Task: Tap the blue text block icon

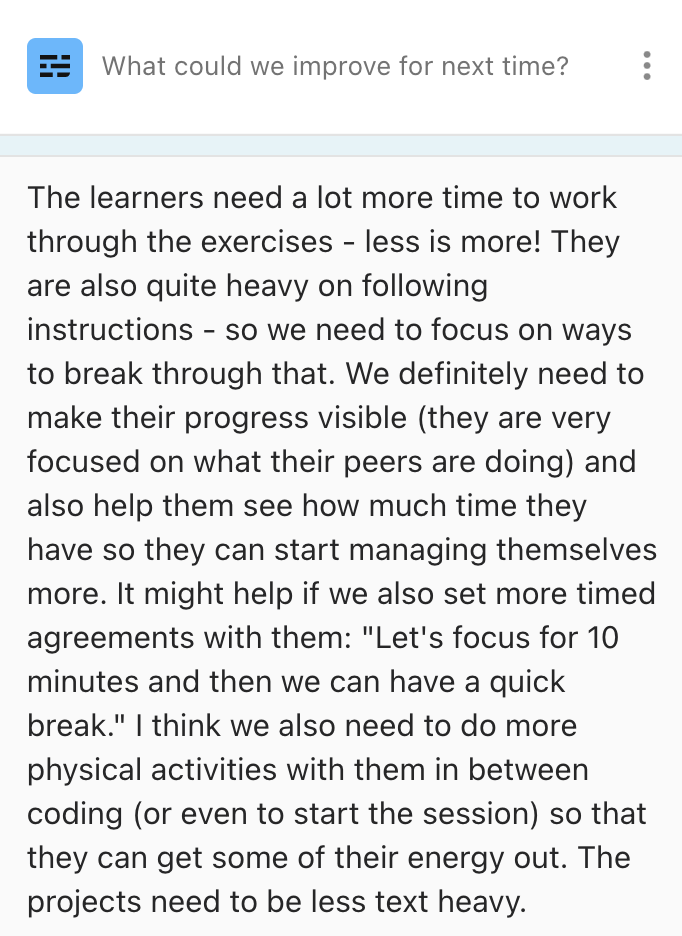Action: tap(55, 66)
